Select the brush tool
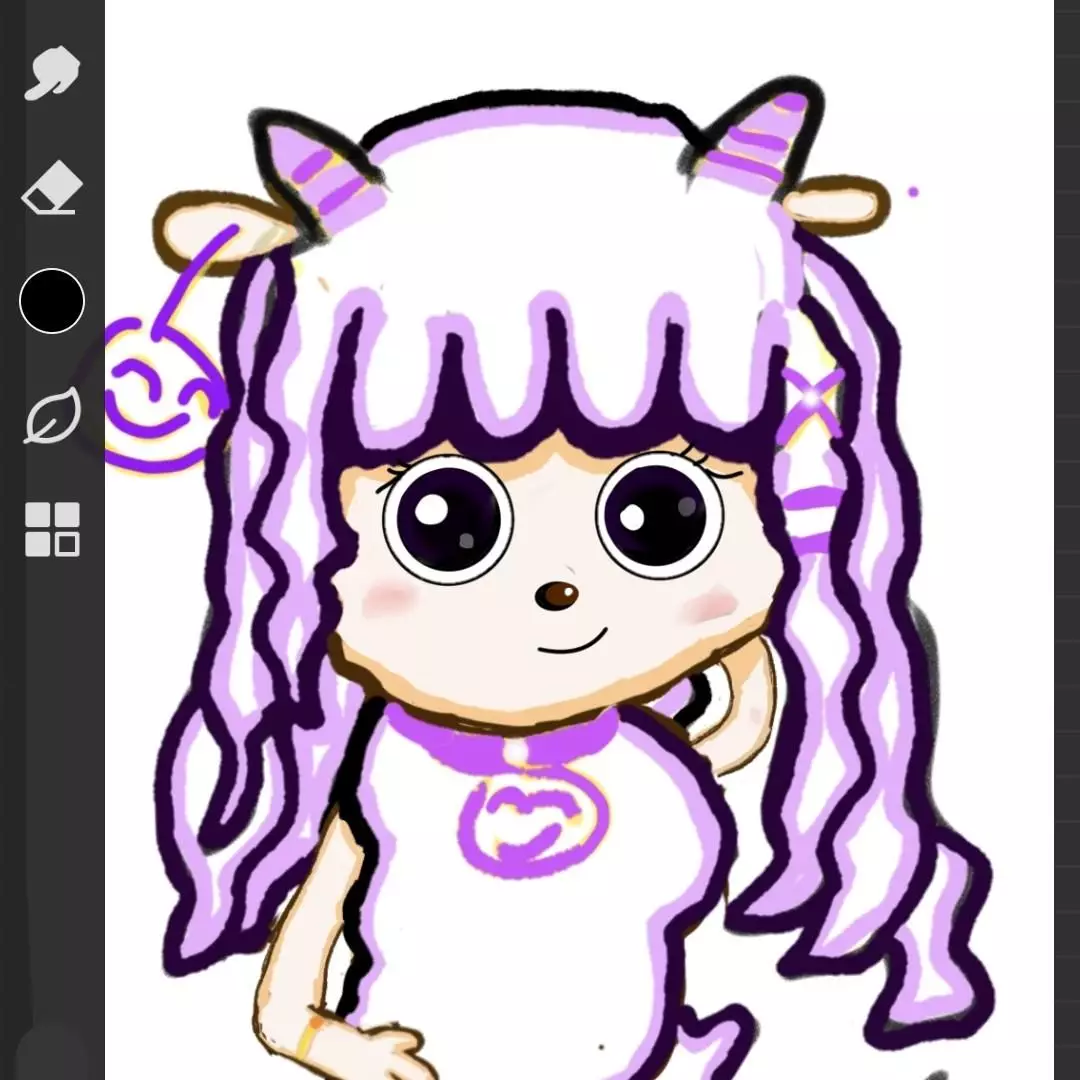 (51, 73)
